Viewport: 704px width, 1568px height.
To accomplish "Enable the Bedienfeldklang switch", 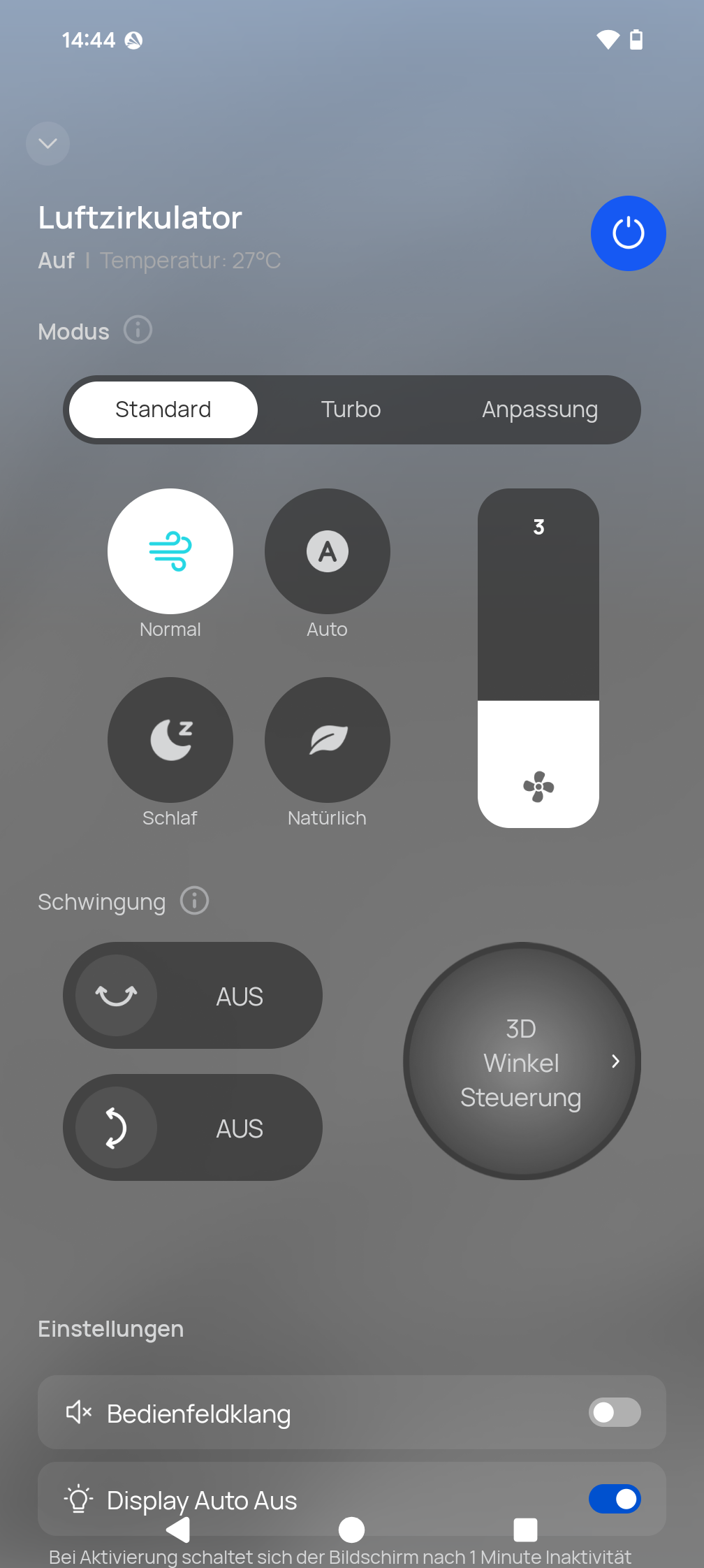I will 614,1412.
